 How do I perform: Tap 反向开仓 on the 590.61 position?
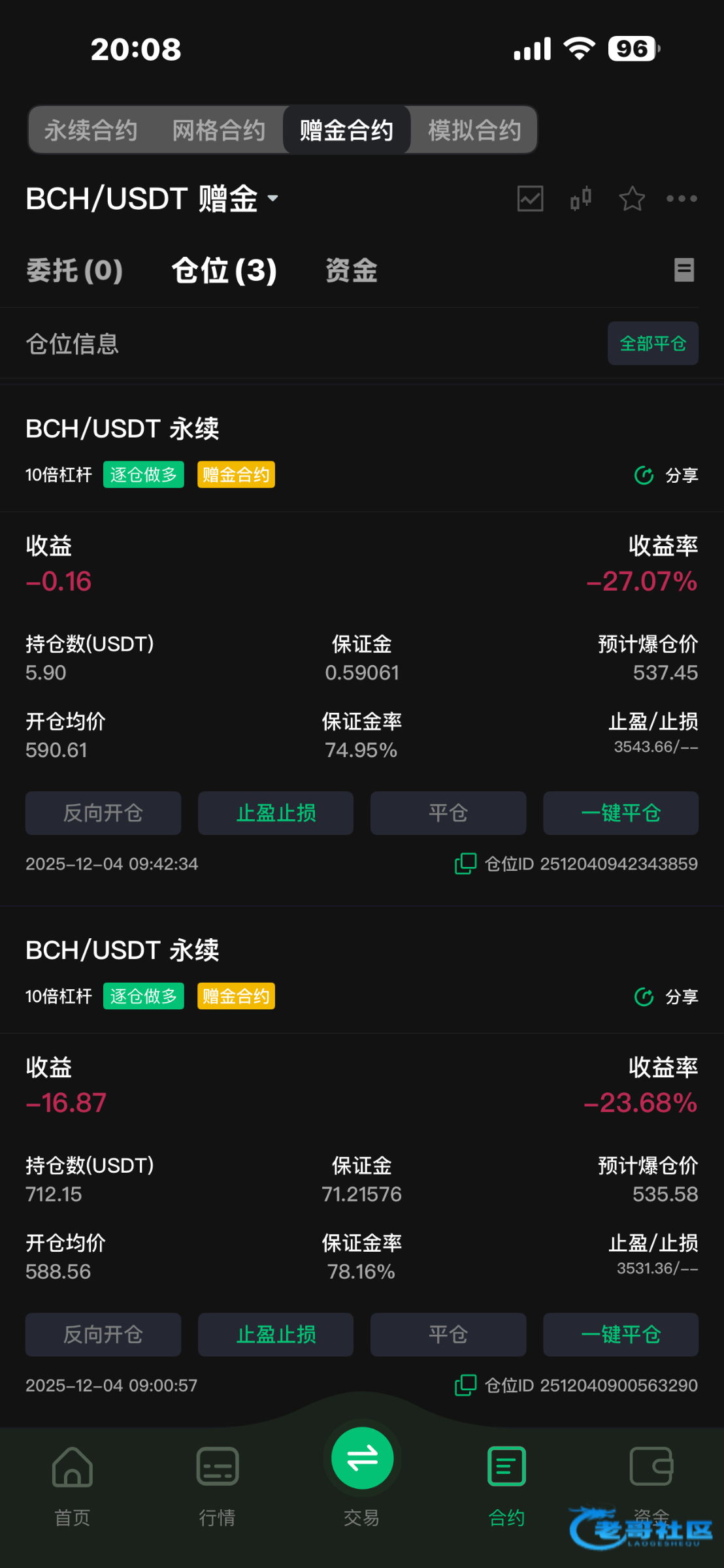pyautogui.click(x=103, y=813)
